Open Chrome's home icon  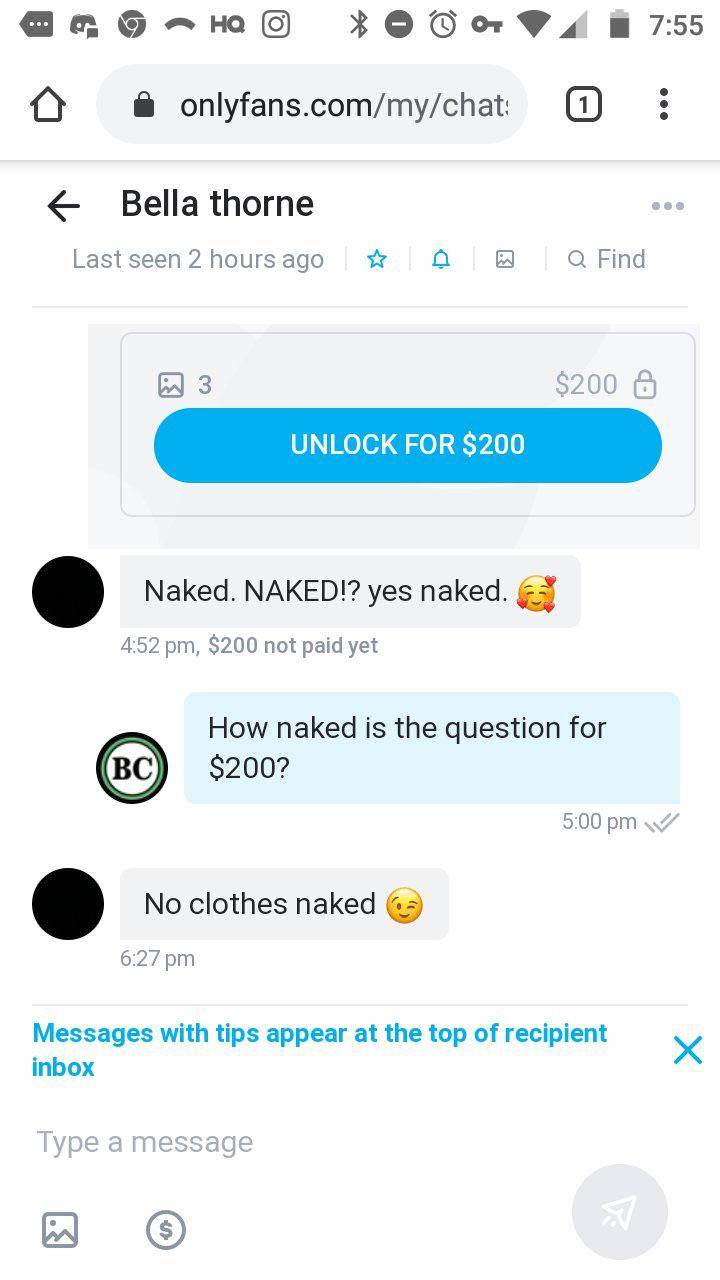pos(47,103)
